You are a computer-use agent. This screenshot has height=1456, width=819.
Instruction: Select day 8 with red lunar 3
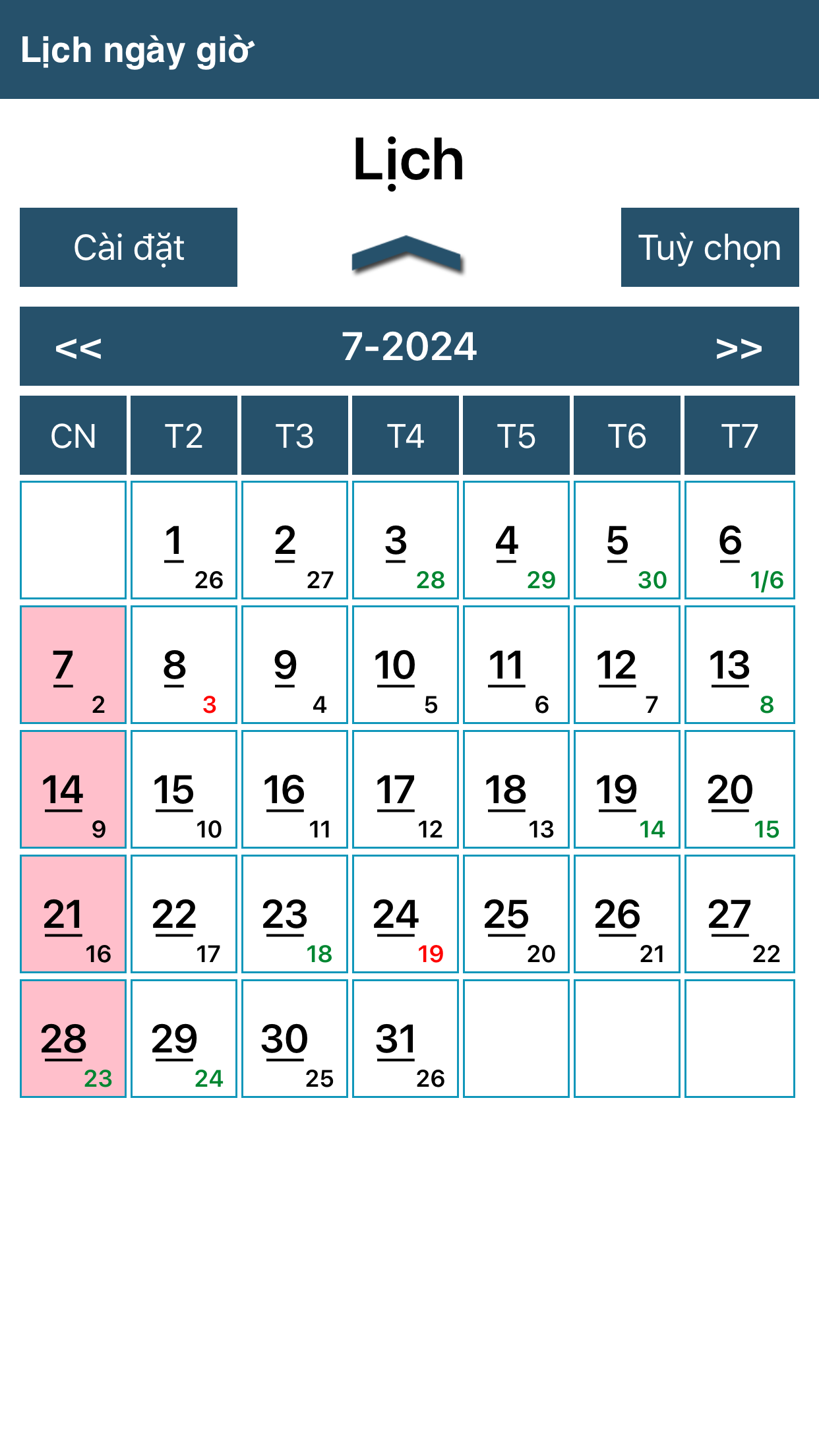coord(183,665)
